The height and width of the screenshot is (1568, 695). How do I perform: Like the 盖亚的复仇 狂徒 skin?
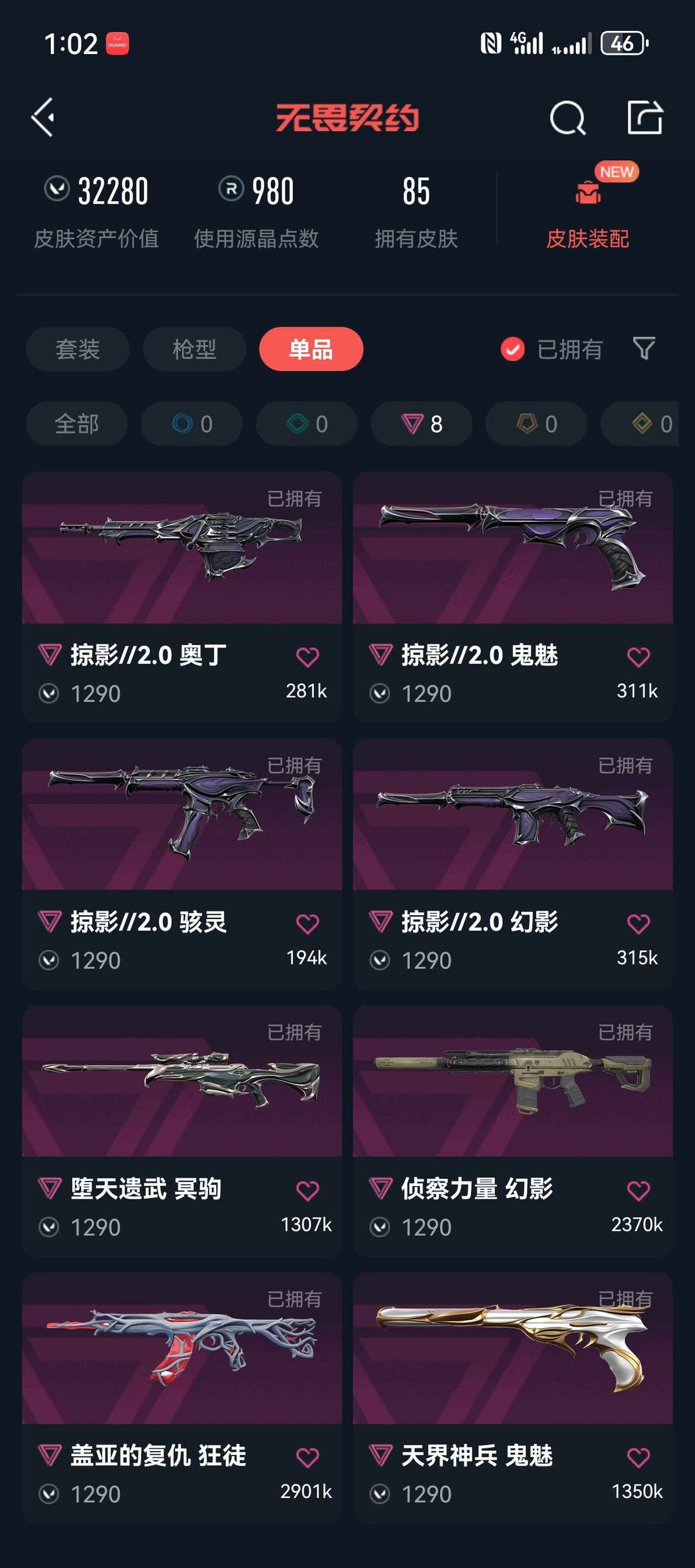point(308,1457)
